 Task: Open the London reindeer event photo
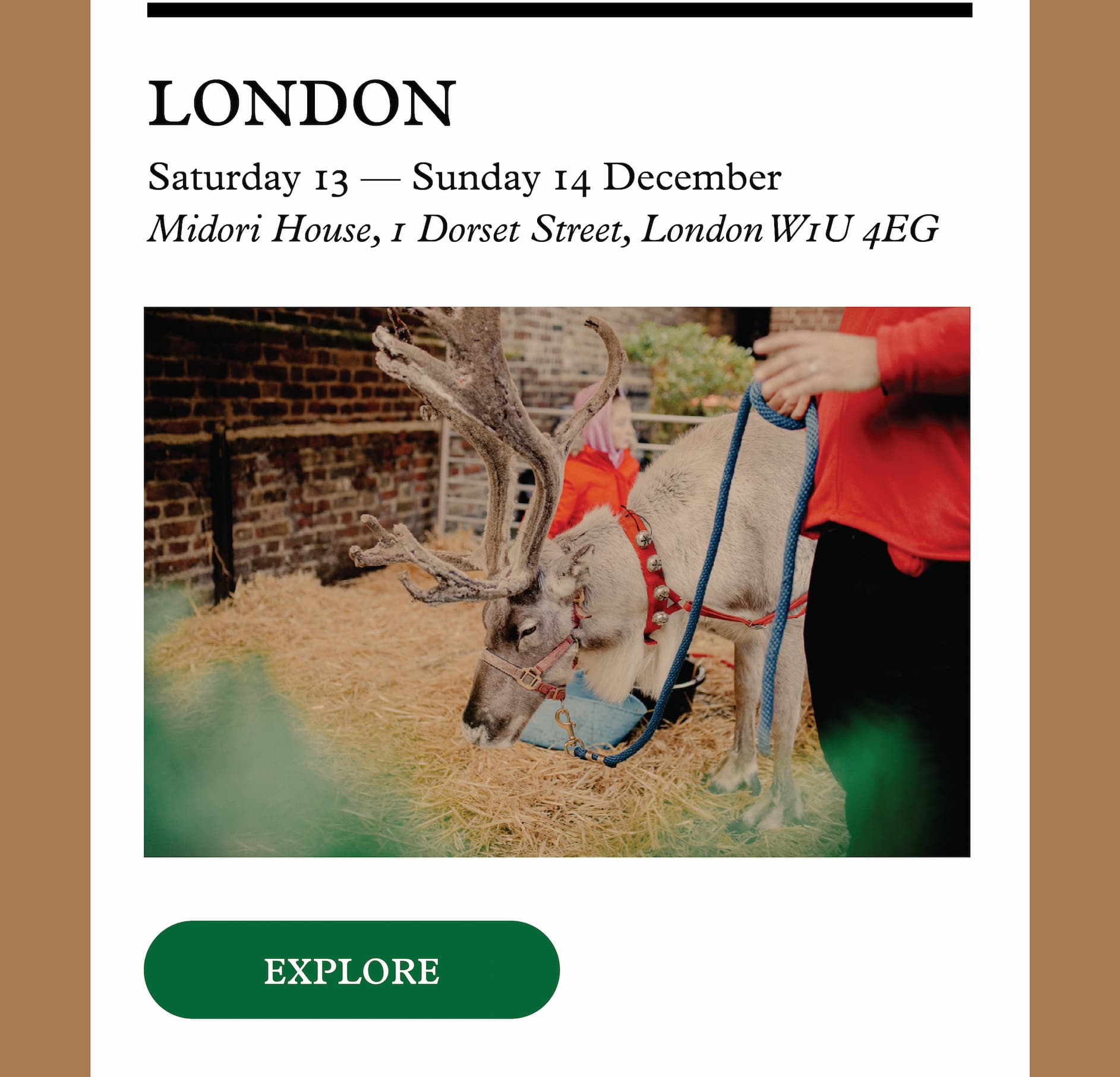pos(557,582)
